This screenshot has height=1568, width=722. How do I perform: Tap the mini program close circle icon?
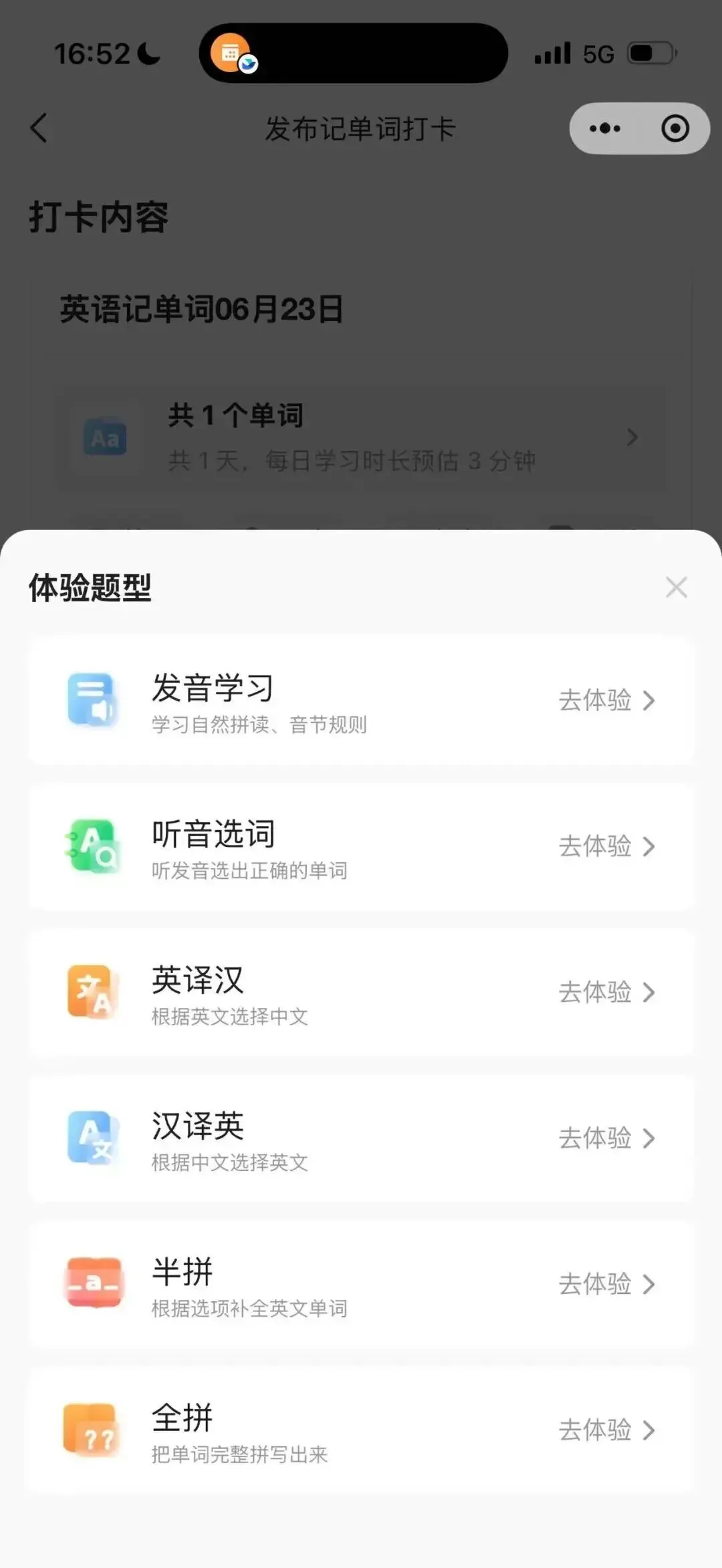pos(675,128)
